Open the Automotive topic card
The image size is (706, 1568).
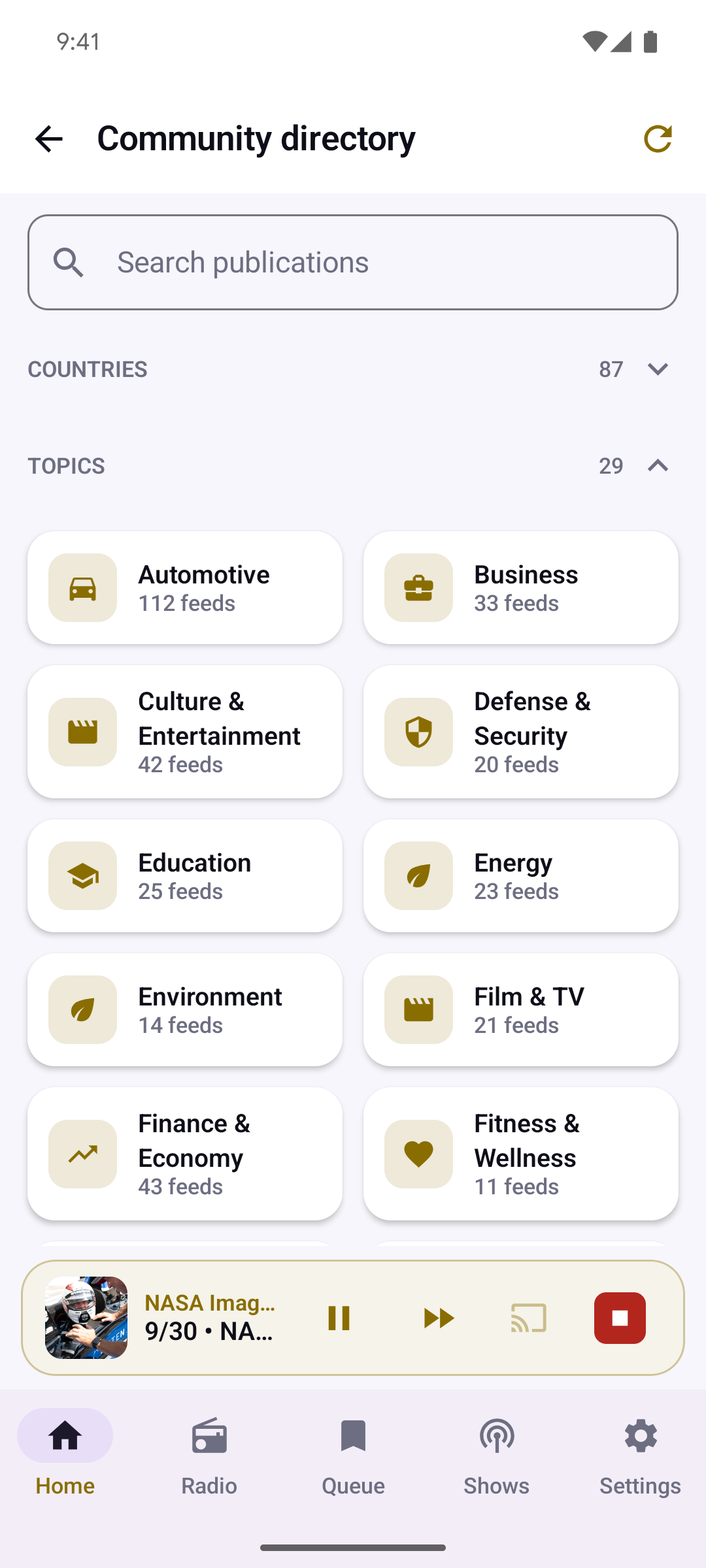[185, 587]
